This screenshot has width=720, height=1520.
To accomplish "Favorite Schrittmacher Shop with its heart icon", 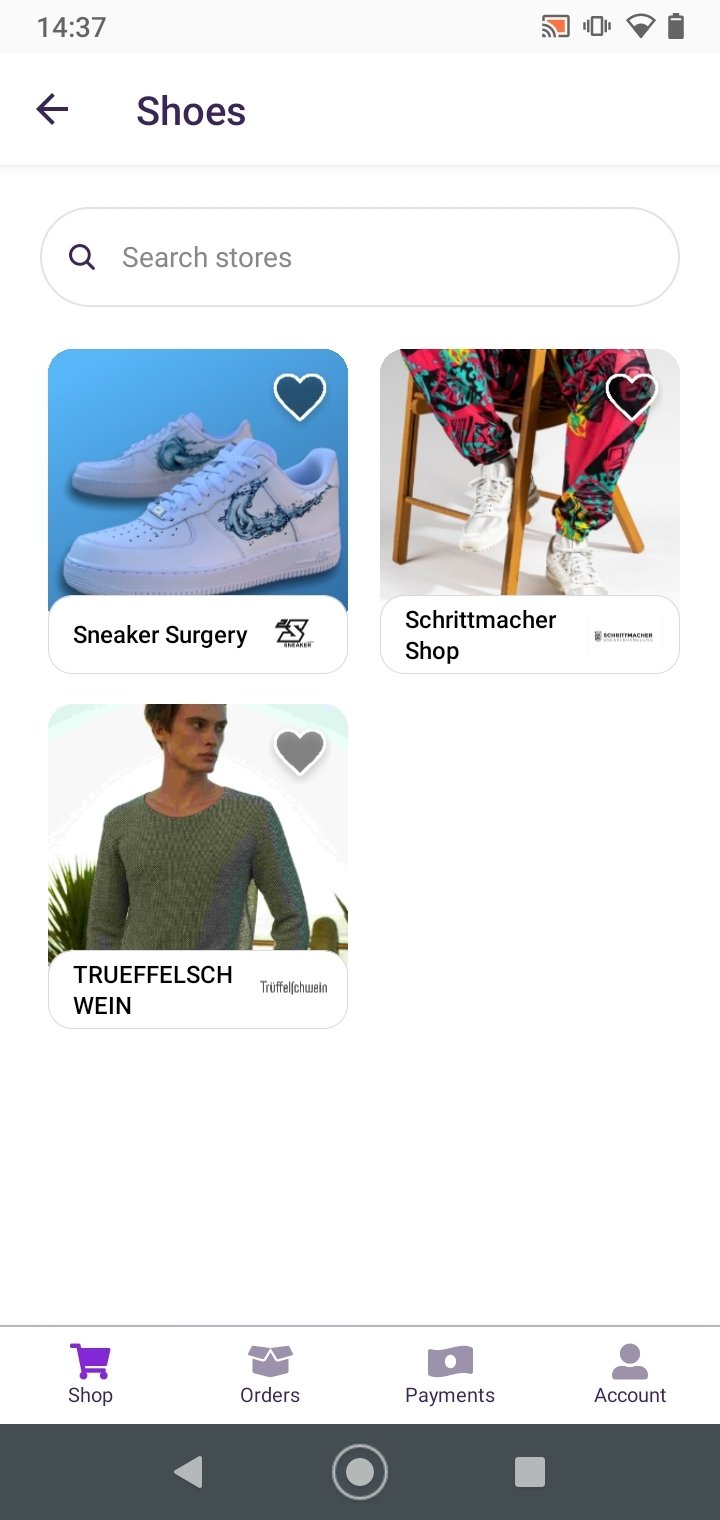I will click(632, 397).
